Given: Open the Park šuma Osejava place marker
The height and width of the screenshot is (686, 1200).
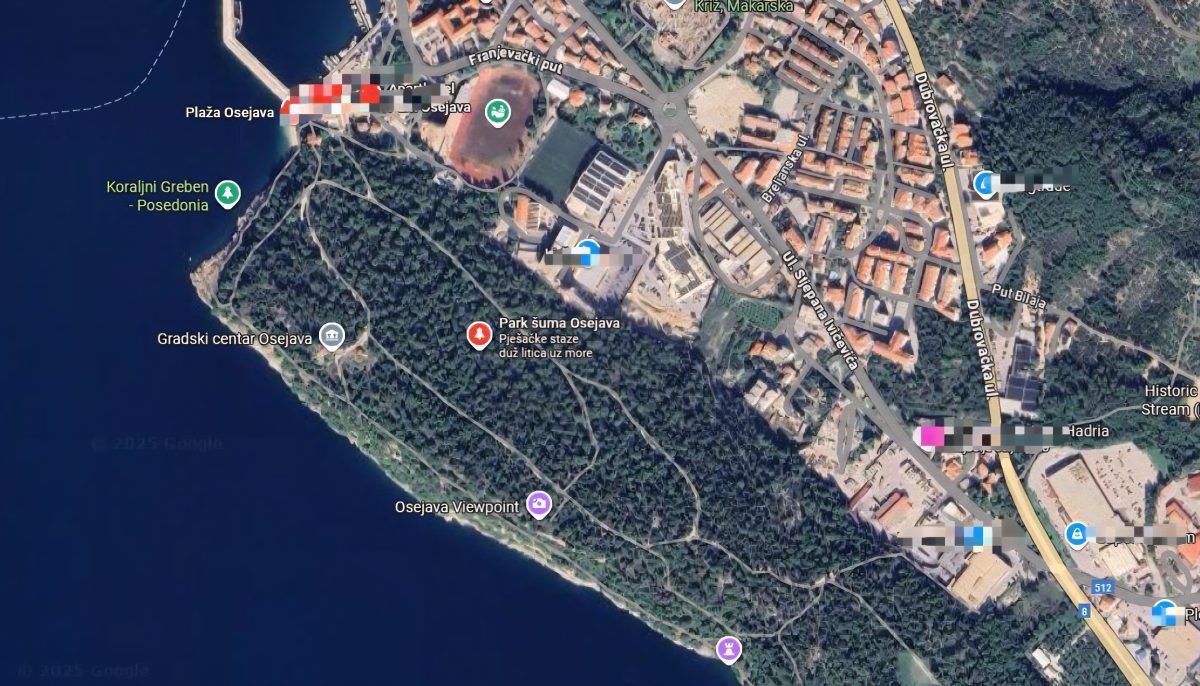Looking at the screenshot, I should click(480, 334).
